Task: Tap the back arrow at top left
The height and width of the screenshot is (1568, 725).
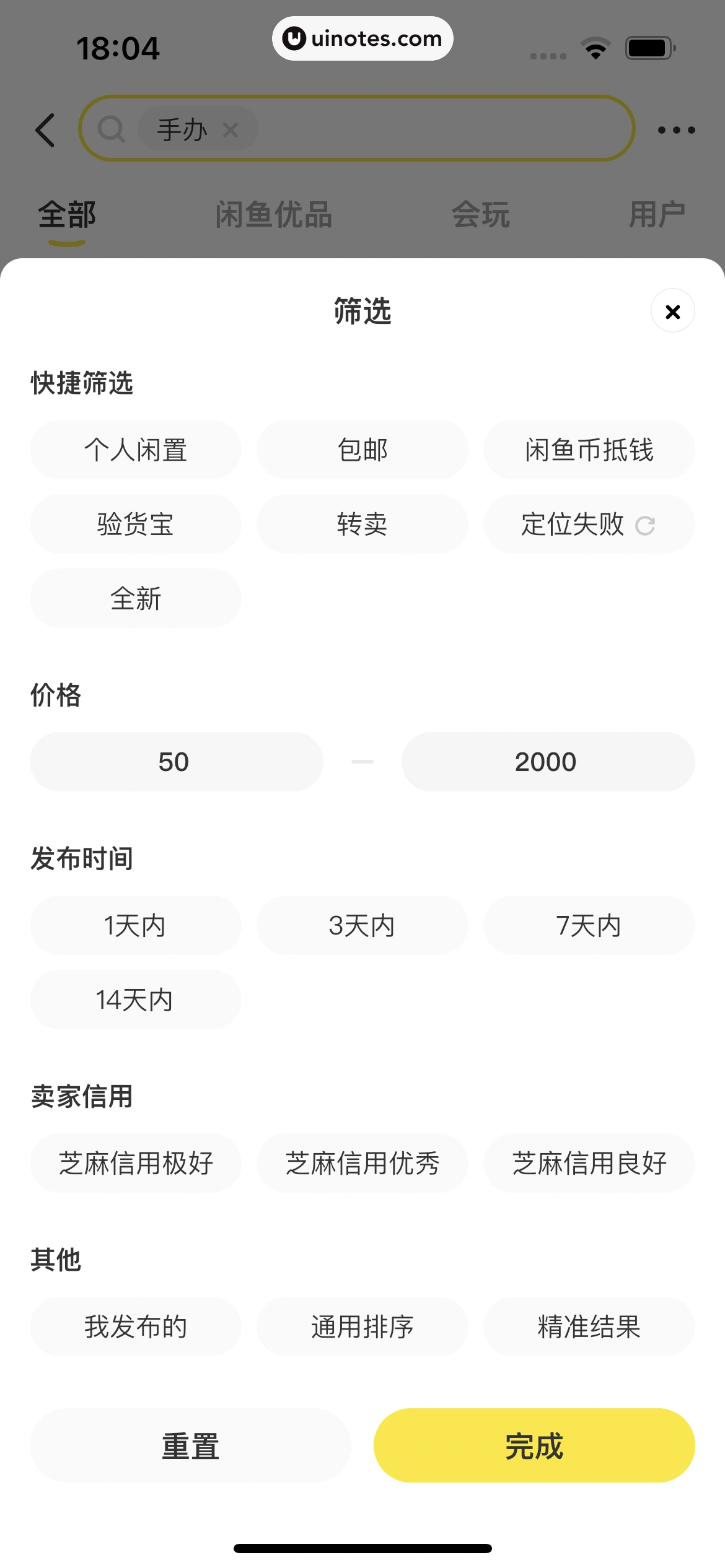Action: pyautogui.click(x=45, y=129)
